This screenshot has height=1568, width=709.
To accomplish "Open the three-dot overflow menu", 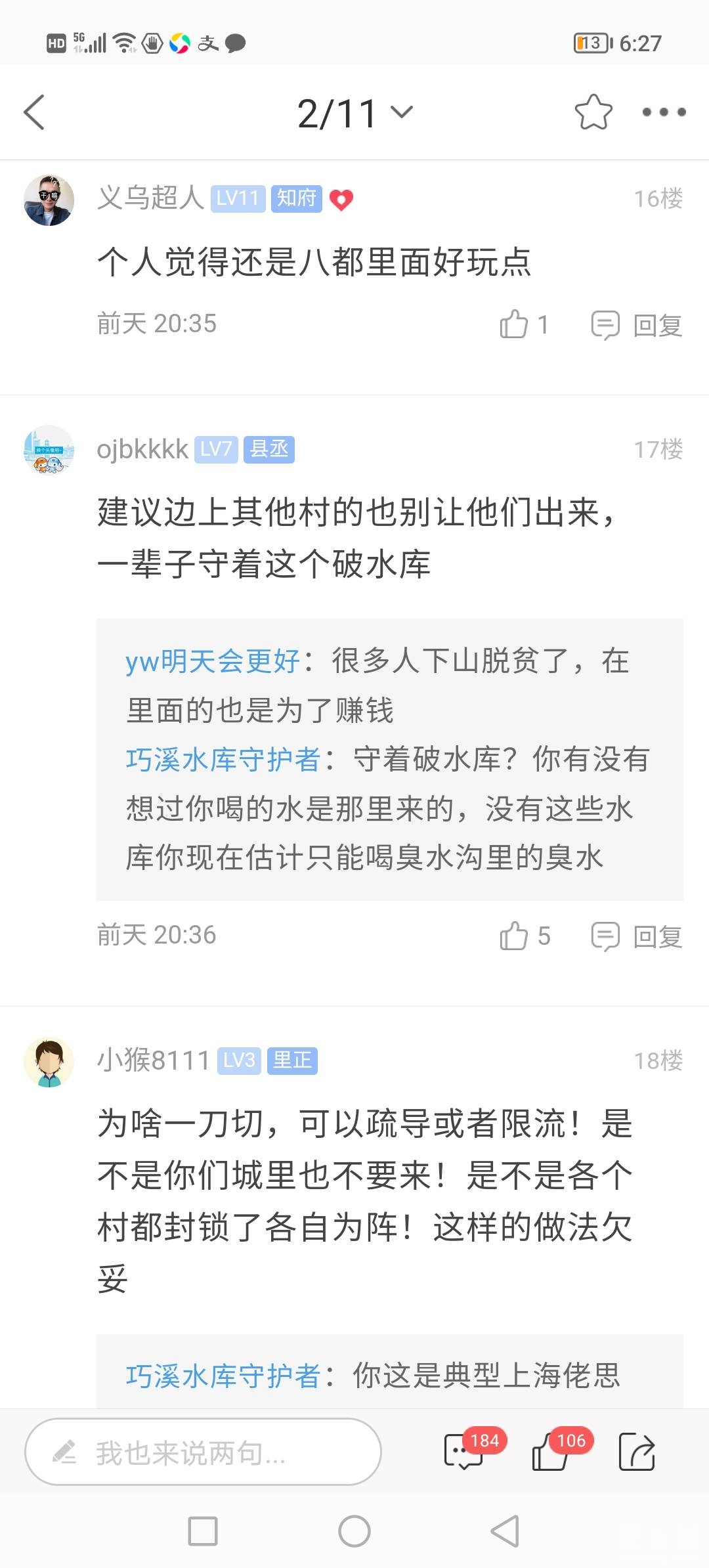I will (664, 112).
